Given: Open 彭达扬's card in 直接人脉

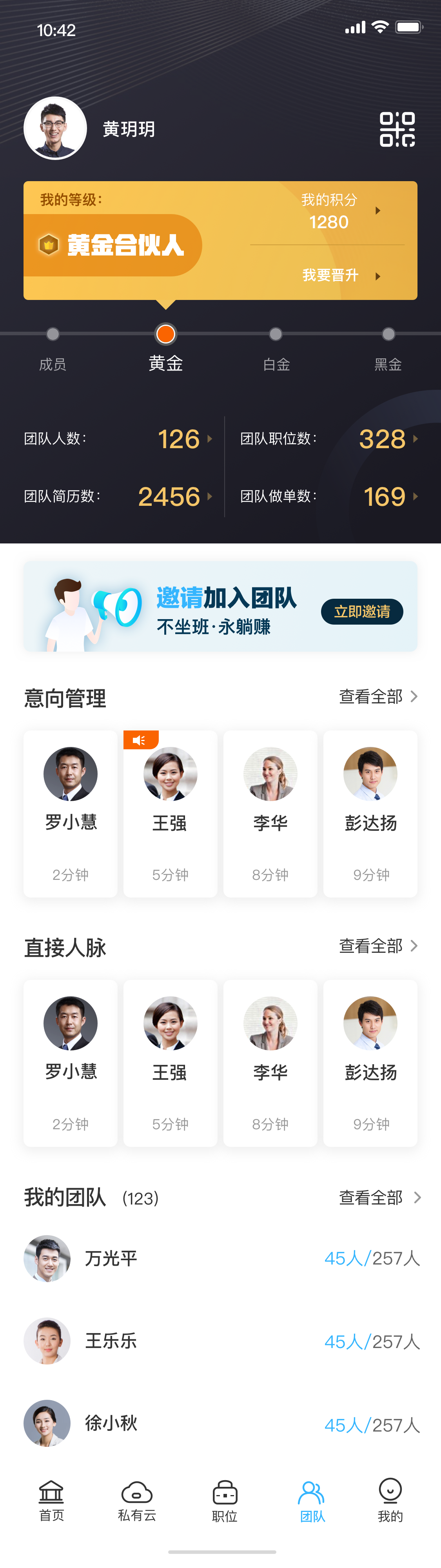Looking at the screenshot, I should 370,1063.
